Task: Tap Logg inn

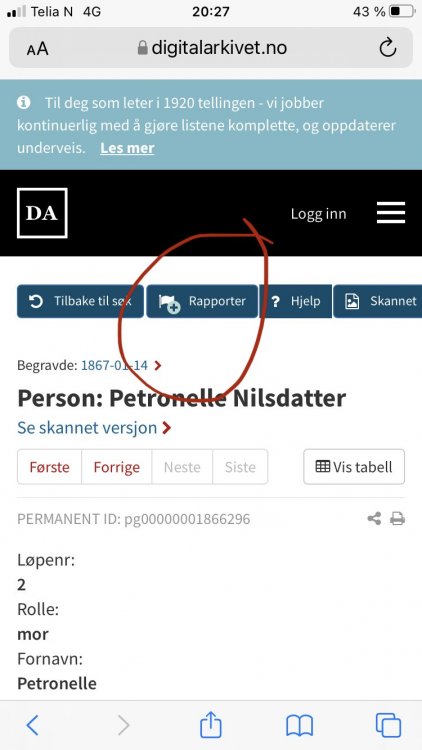Action: coord(318,214)
